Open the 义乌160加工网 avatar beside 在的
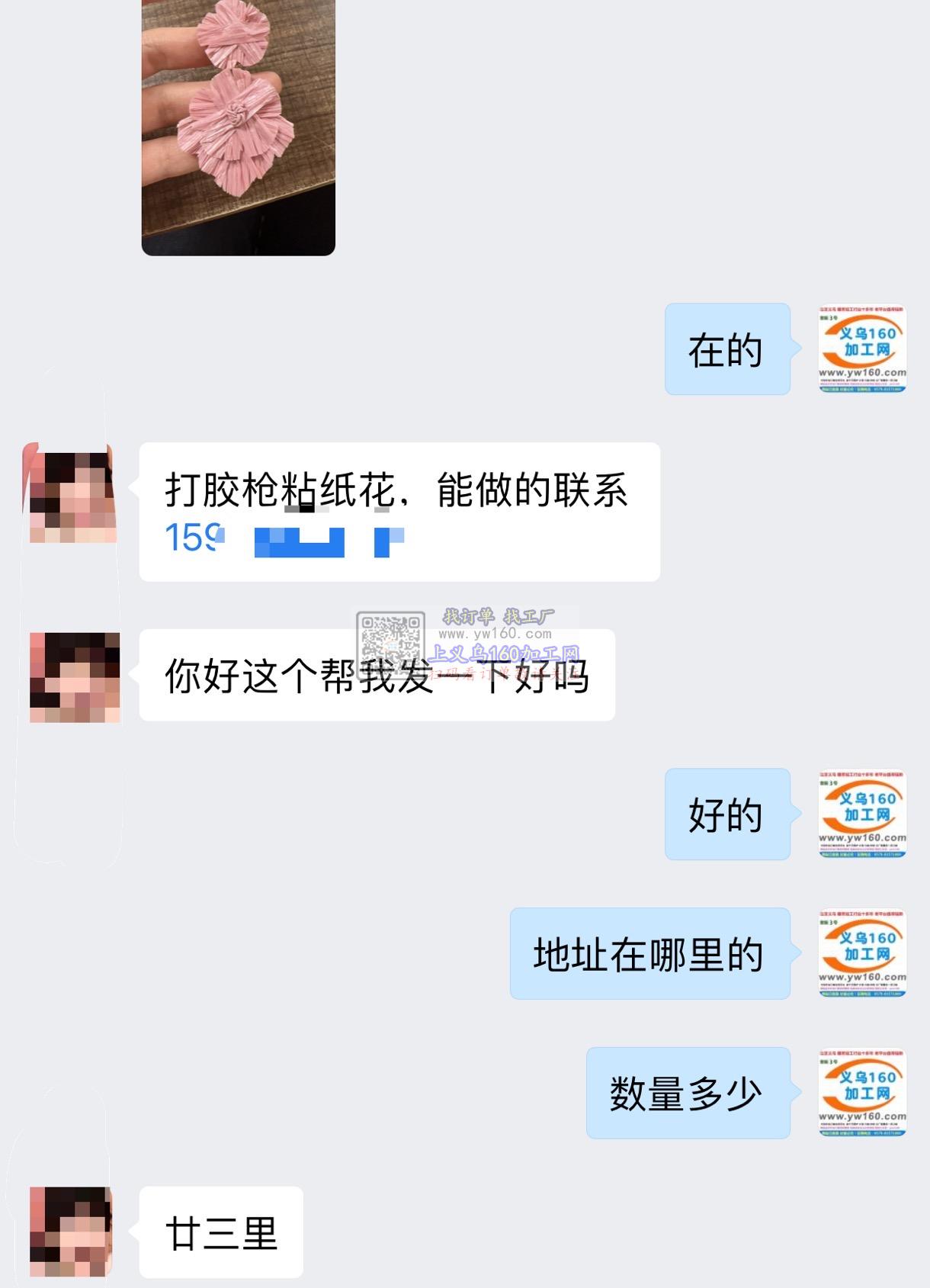This screenshot has height=1288, width=930. click(x=862, y=349)
